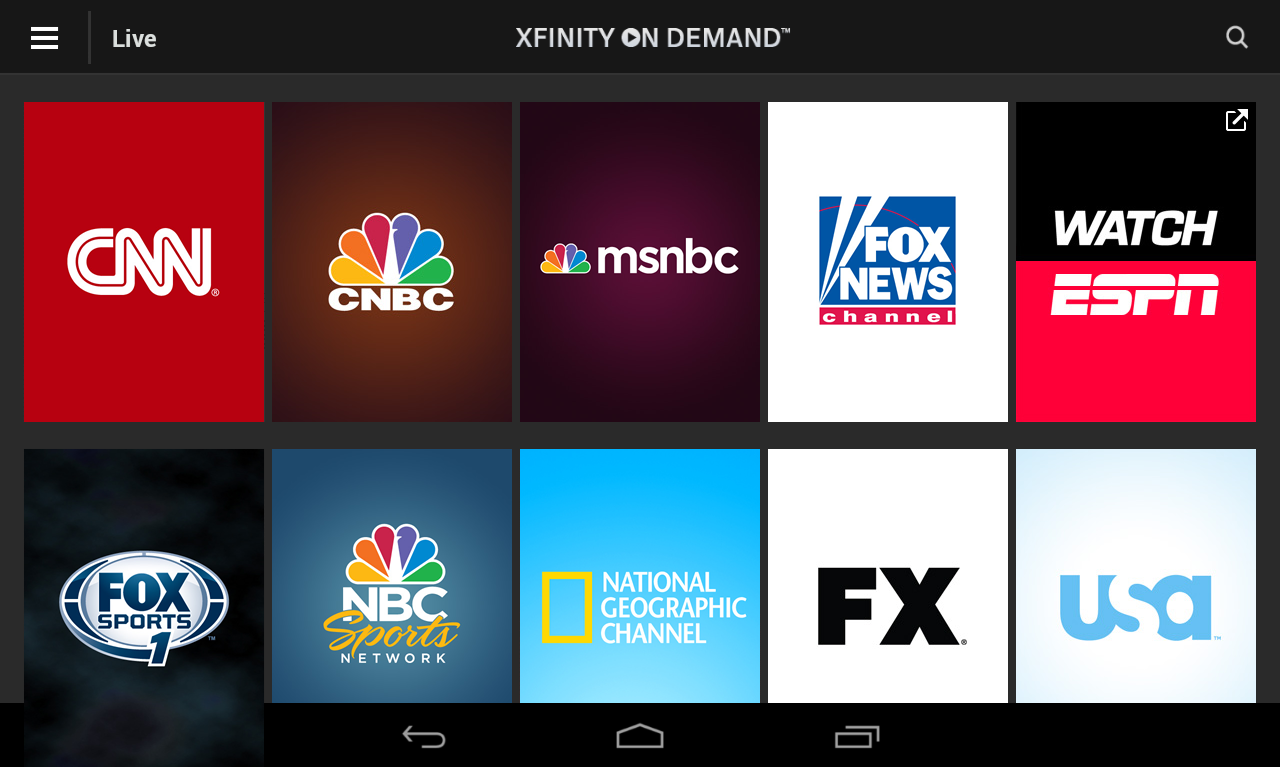
Task: Launch the Watch ESPN tile
Action: 1136,261
